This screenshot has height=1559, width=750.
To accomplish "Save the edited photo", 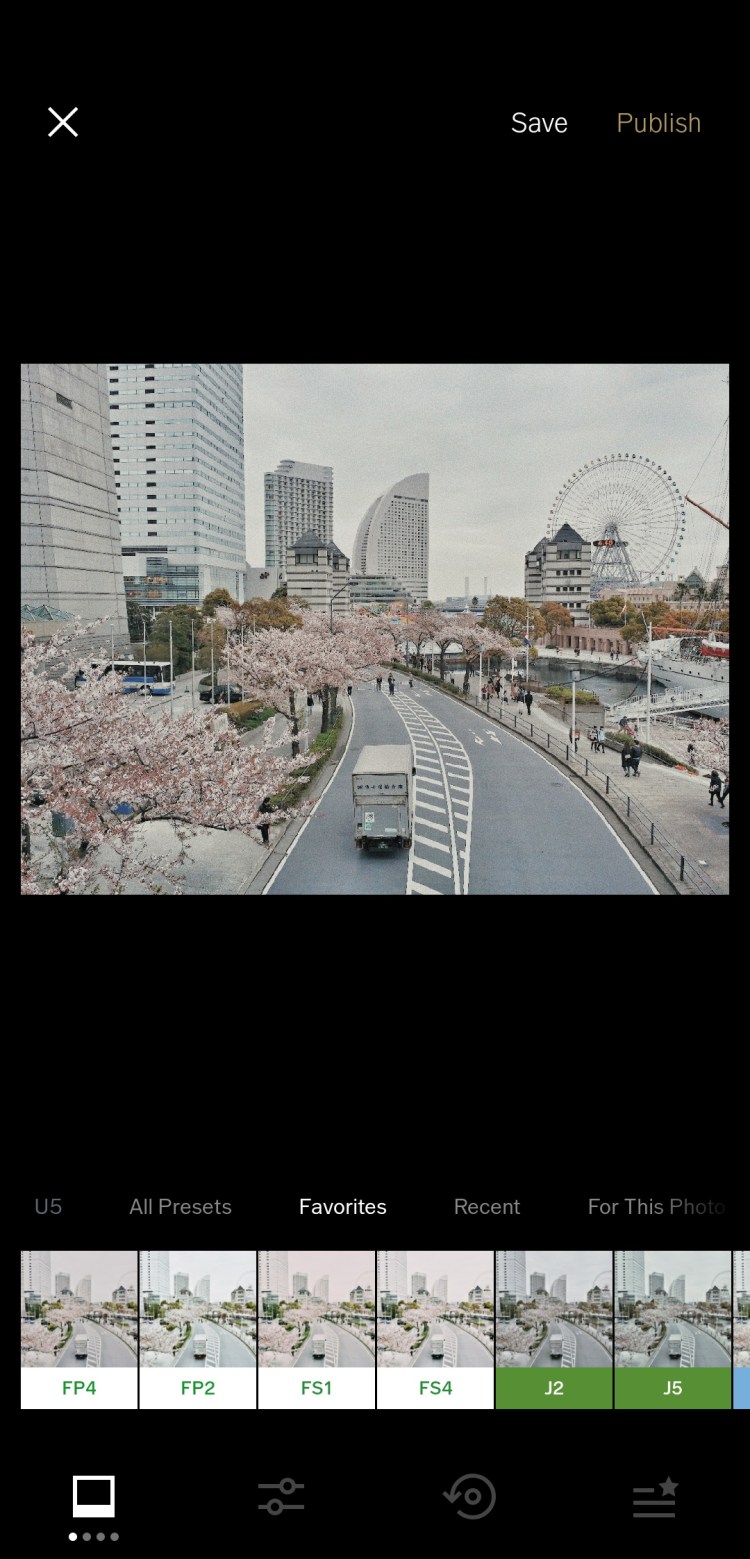I will 539,122.
